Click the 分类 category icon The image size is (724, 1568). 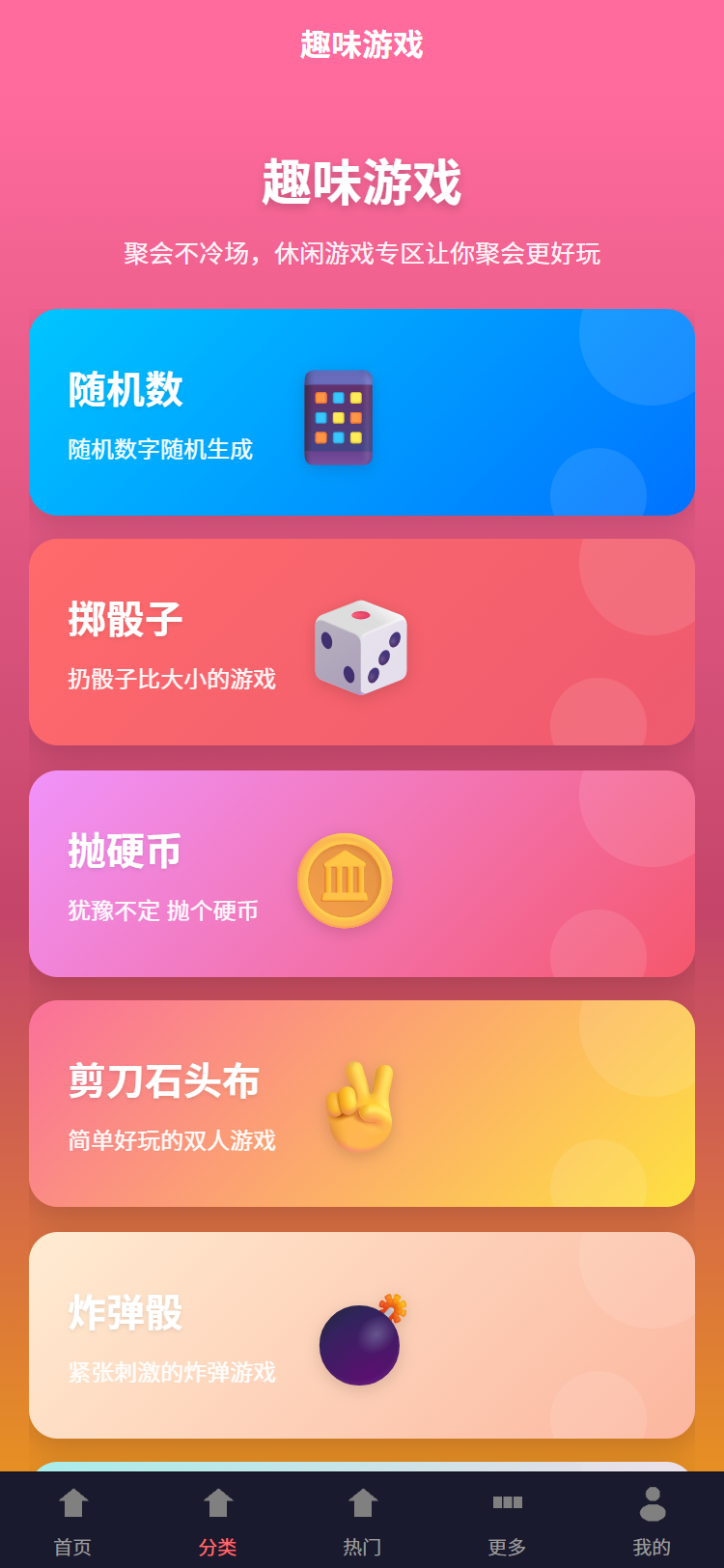(217, 1502)
